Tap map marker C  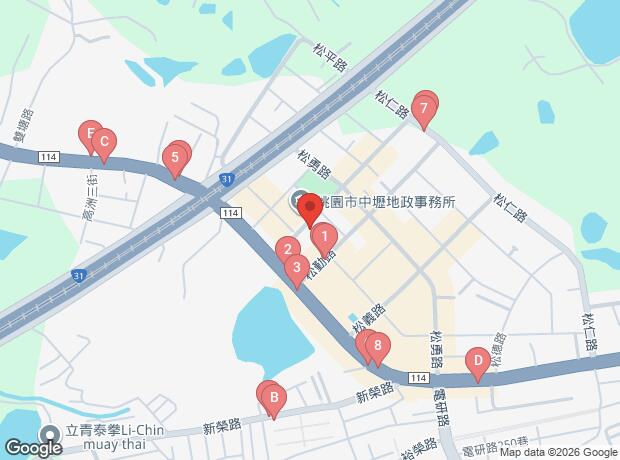(x=103, y=142)
